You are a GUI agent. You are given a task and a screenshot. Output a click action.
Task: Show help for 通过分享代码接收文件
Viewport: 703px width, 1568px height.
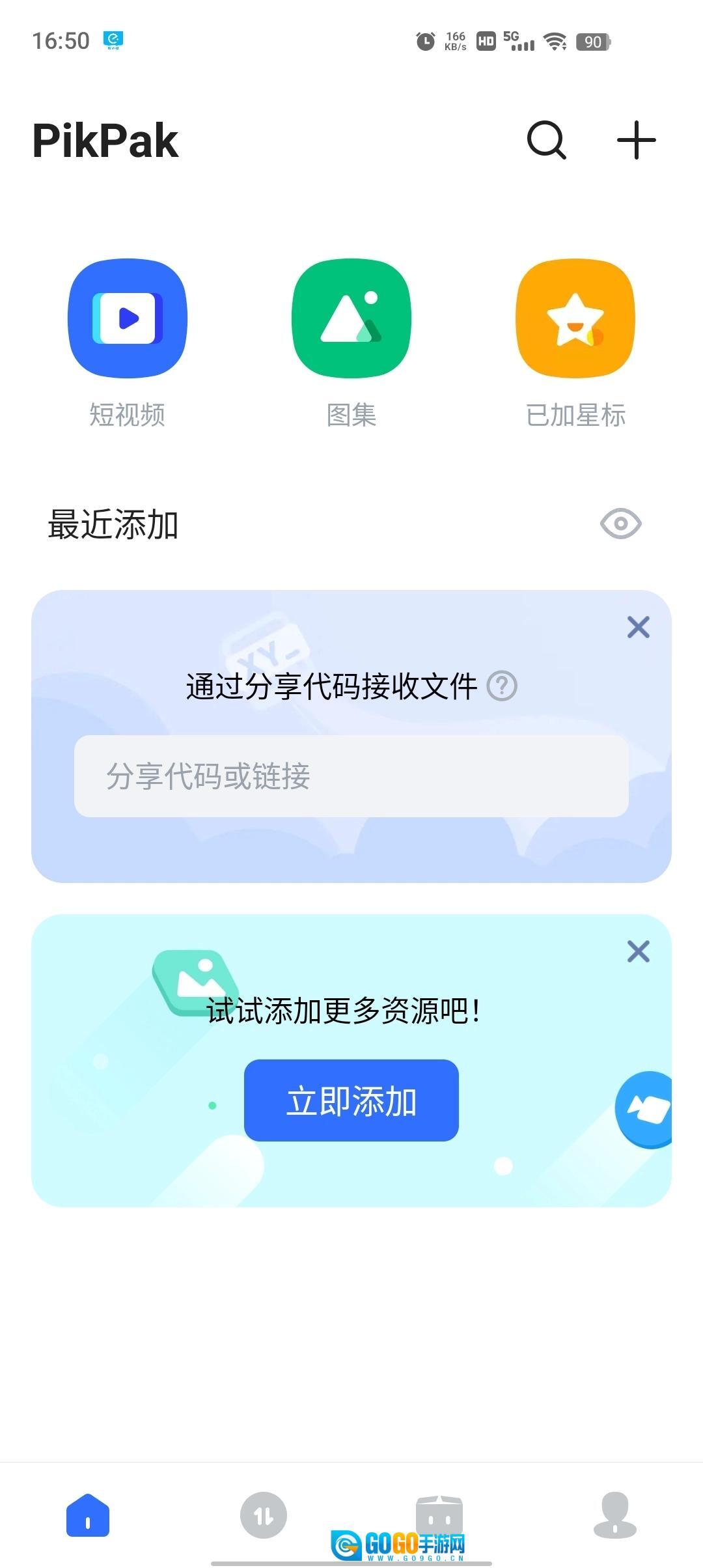502,686
